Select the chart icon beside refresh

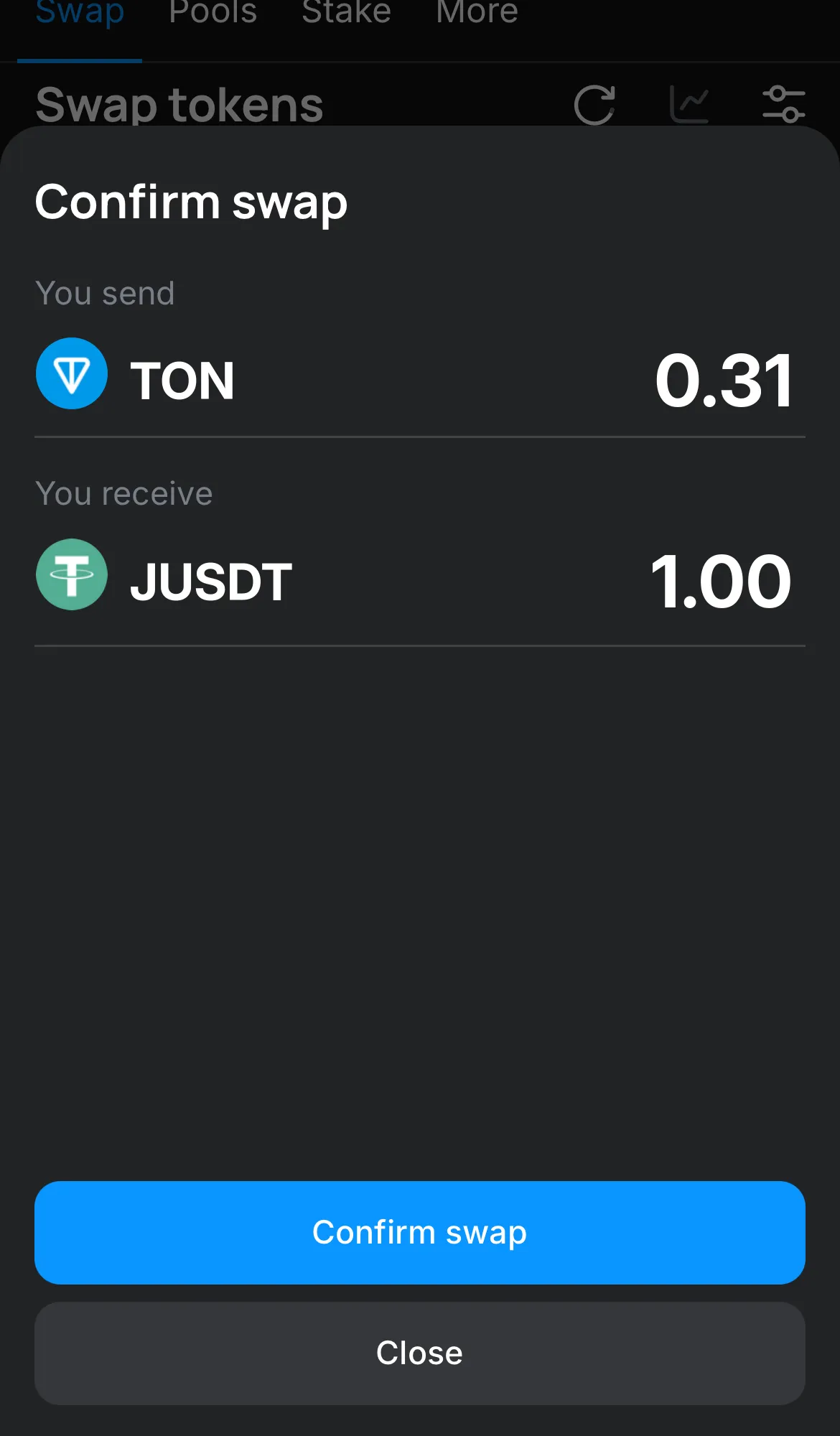(x=690, y=104)
